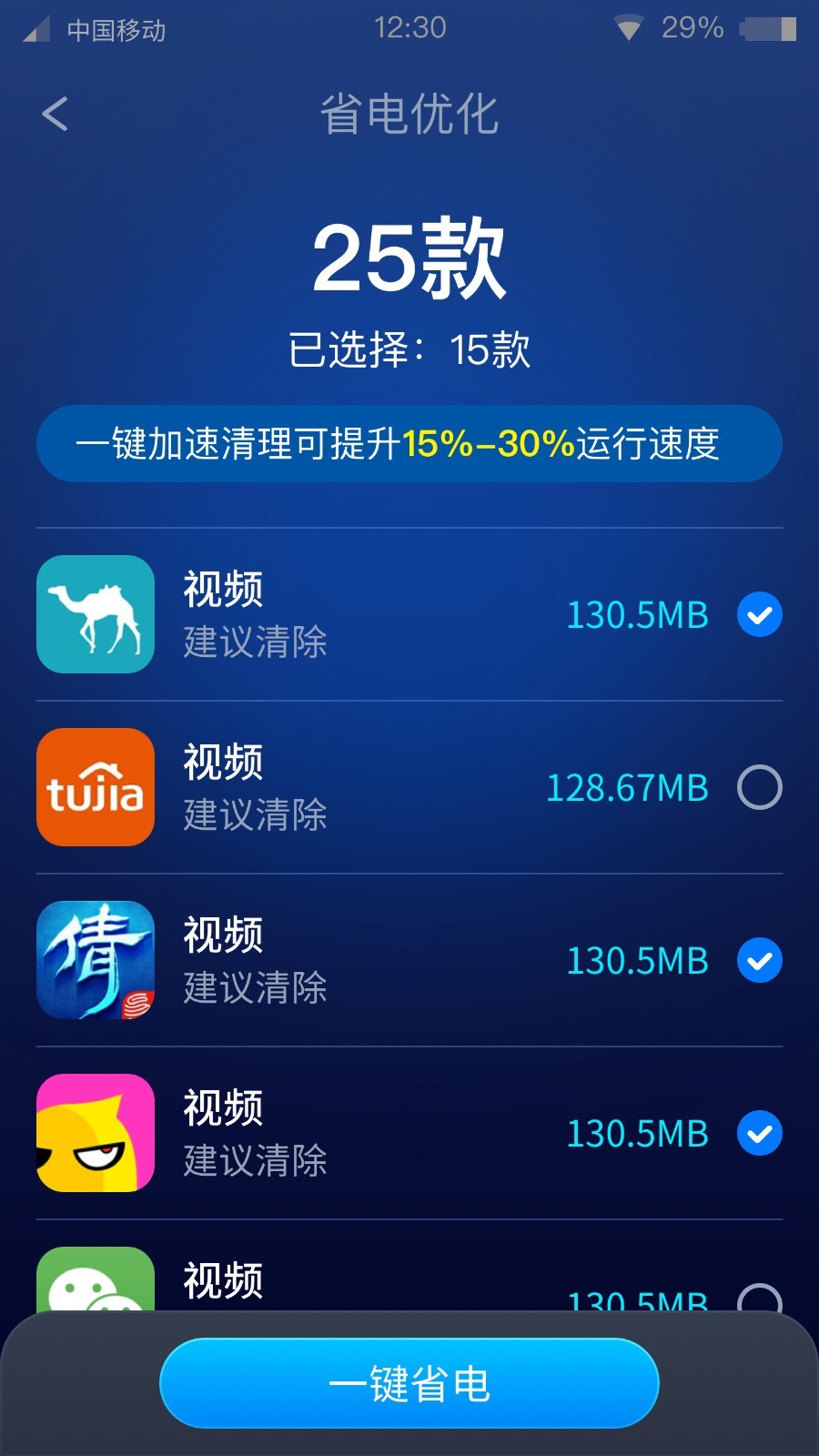Select the Tujia 128.67MB entry checkbox
The image size is (819, 1456).
click(760, 788)
